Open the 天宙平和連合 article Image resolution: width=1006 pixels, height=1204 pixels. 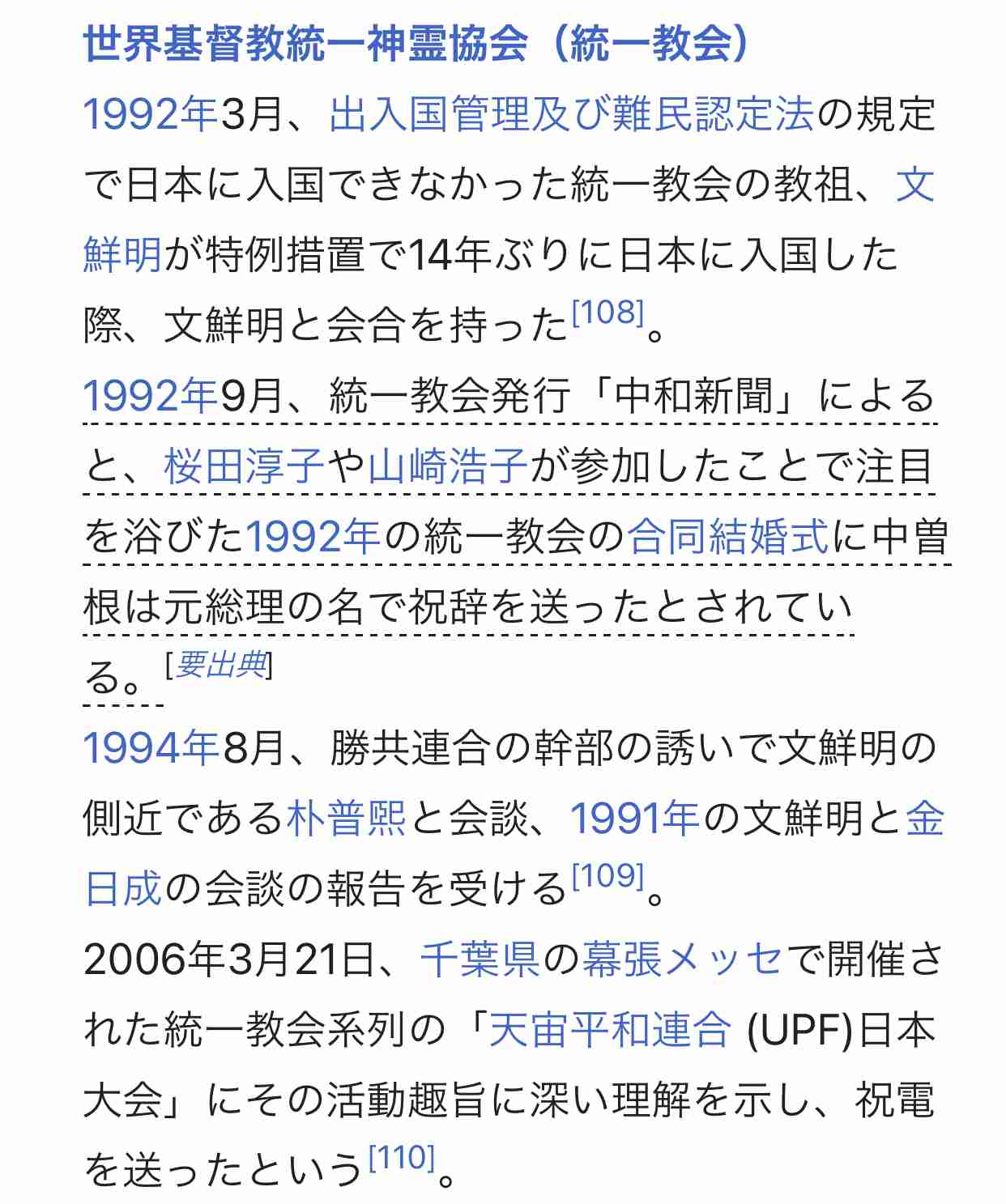point(610,1030)
